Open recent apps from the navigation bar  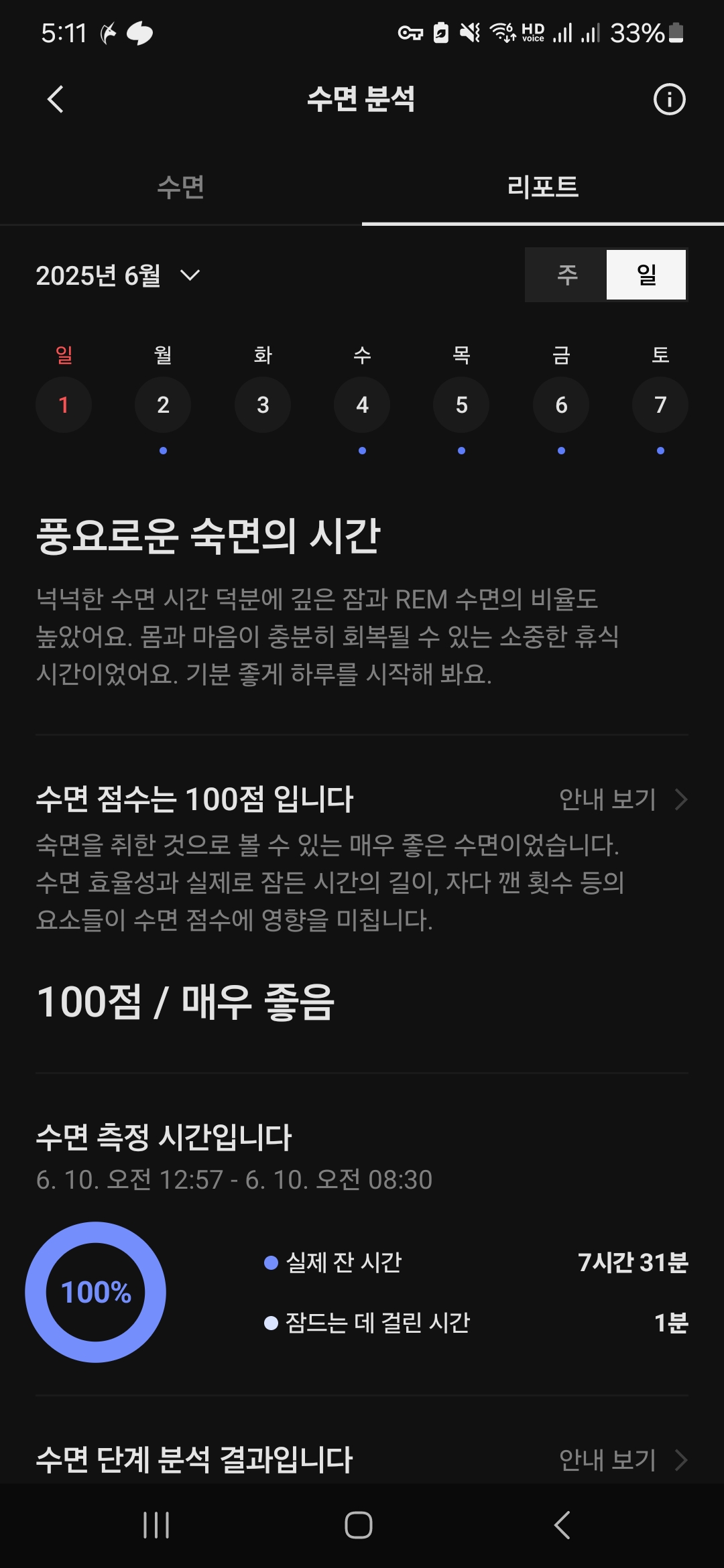coord(156,1525)
